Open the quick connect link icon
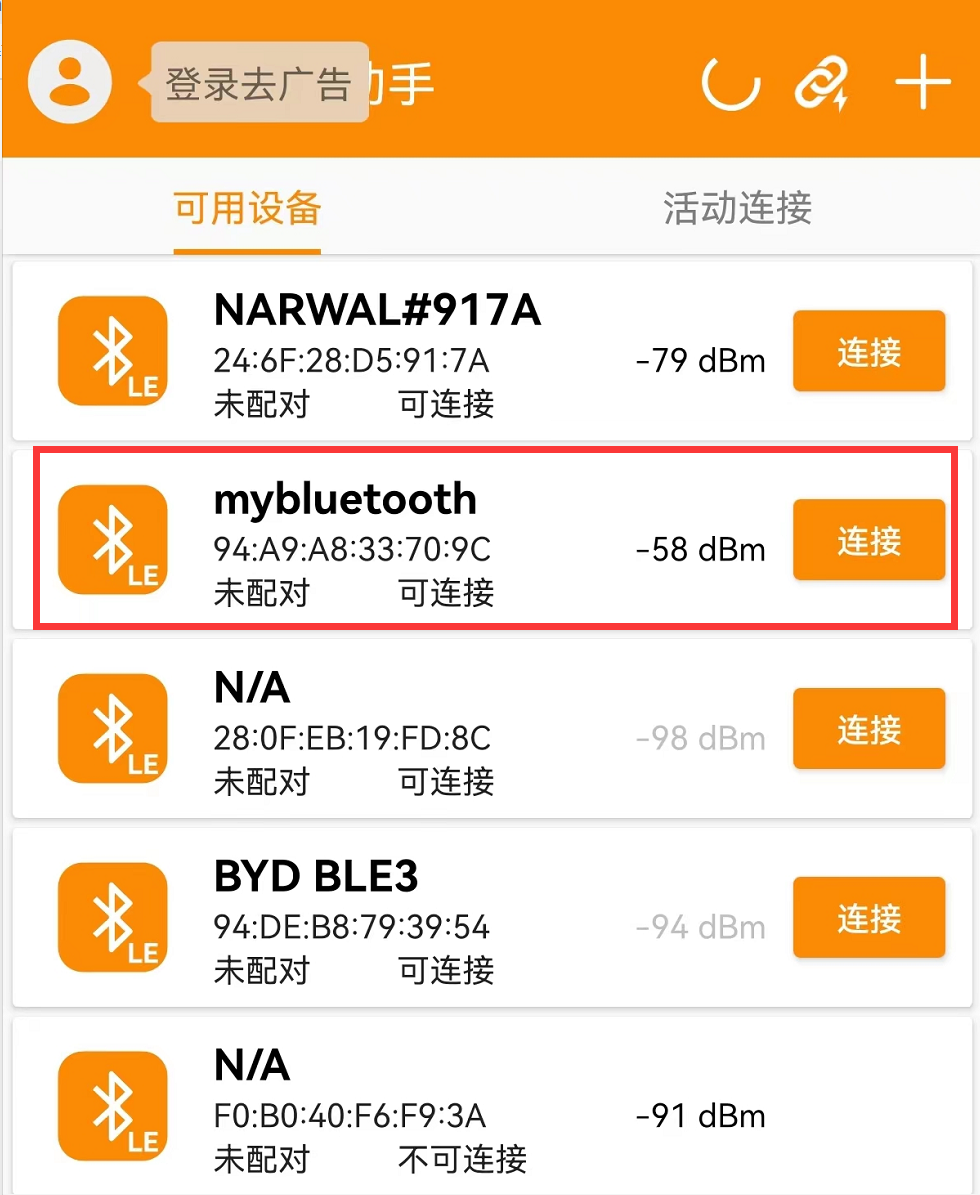980x1195 pixels. pos(822,82)
